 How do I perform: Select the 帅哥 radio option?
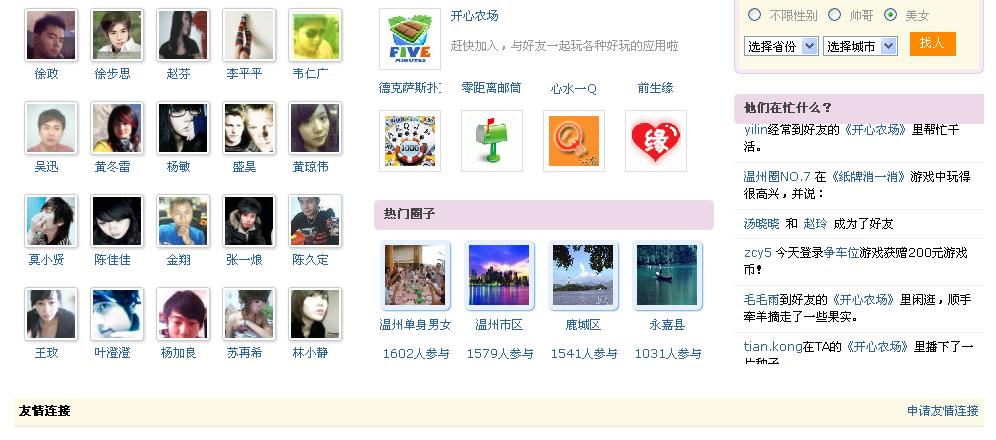click(834, 15)
